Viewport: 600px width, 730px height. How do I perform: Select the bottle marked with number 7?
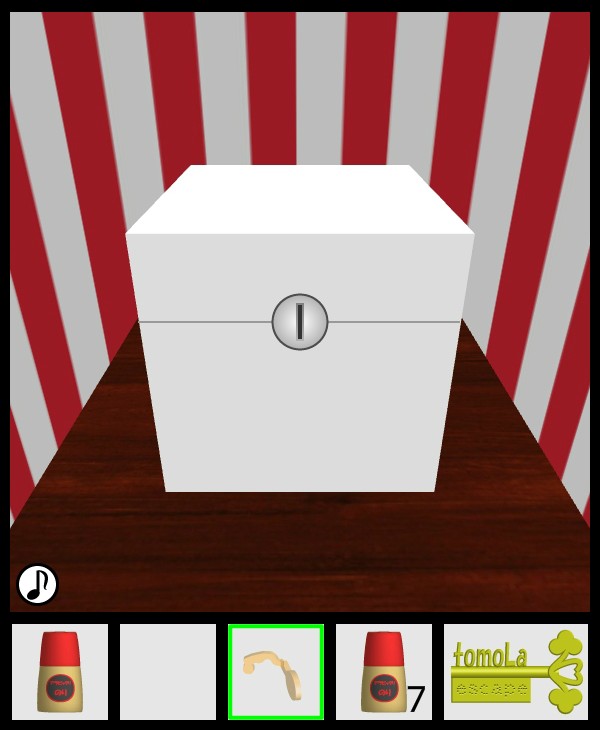384,672
